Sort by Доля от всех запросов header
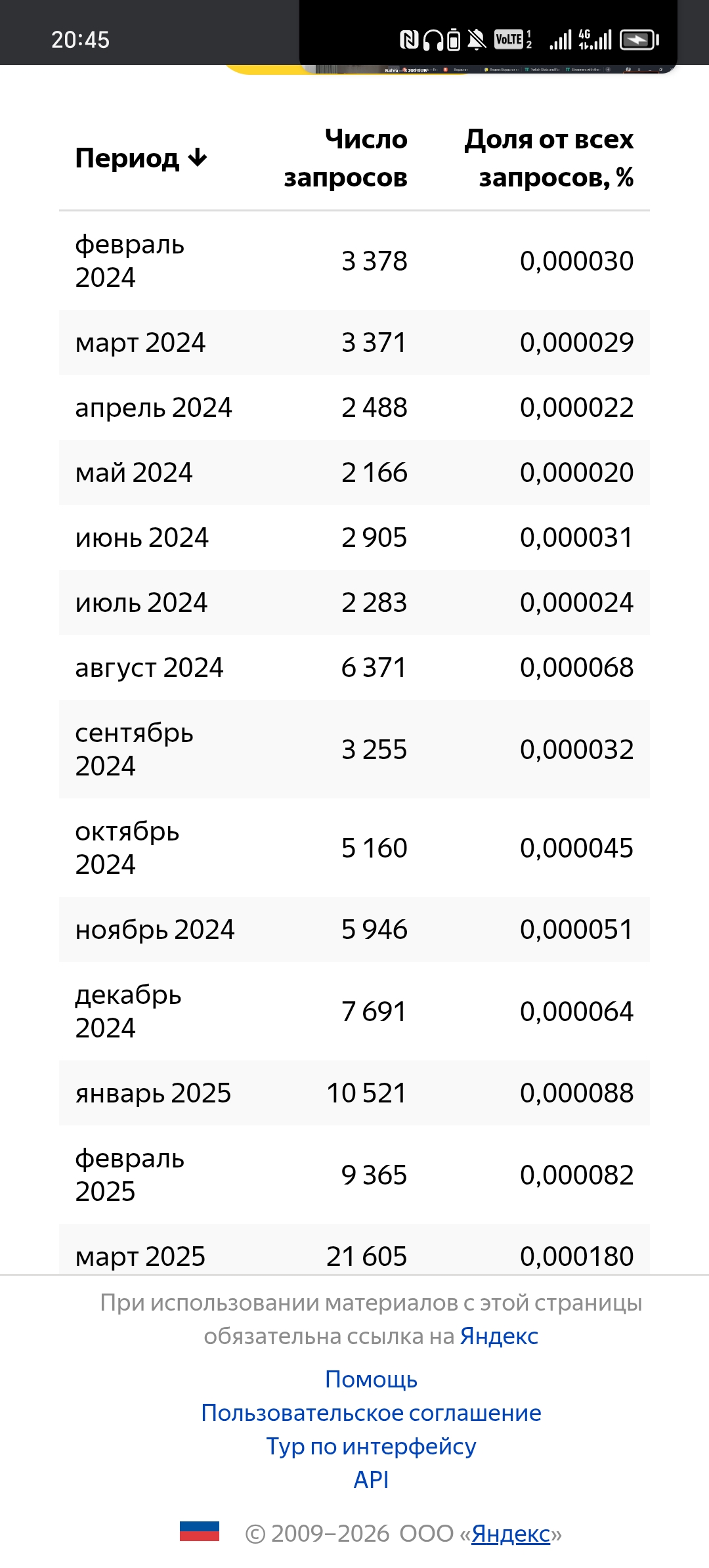The width and height of the screenshot is (709, 1568). [549, 158]
